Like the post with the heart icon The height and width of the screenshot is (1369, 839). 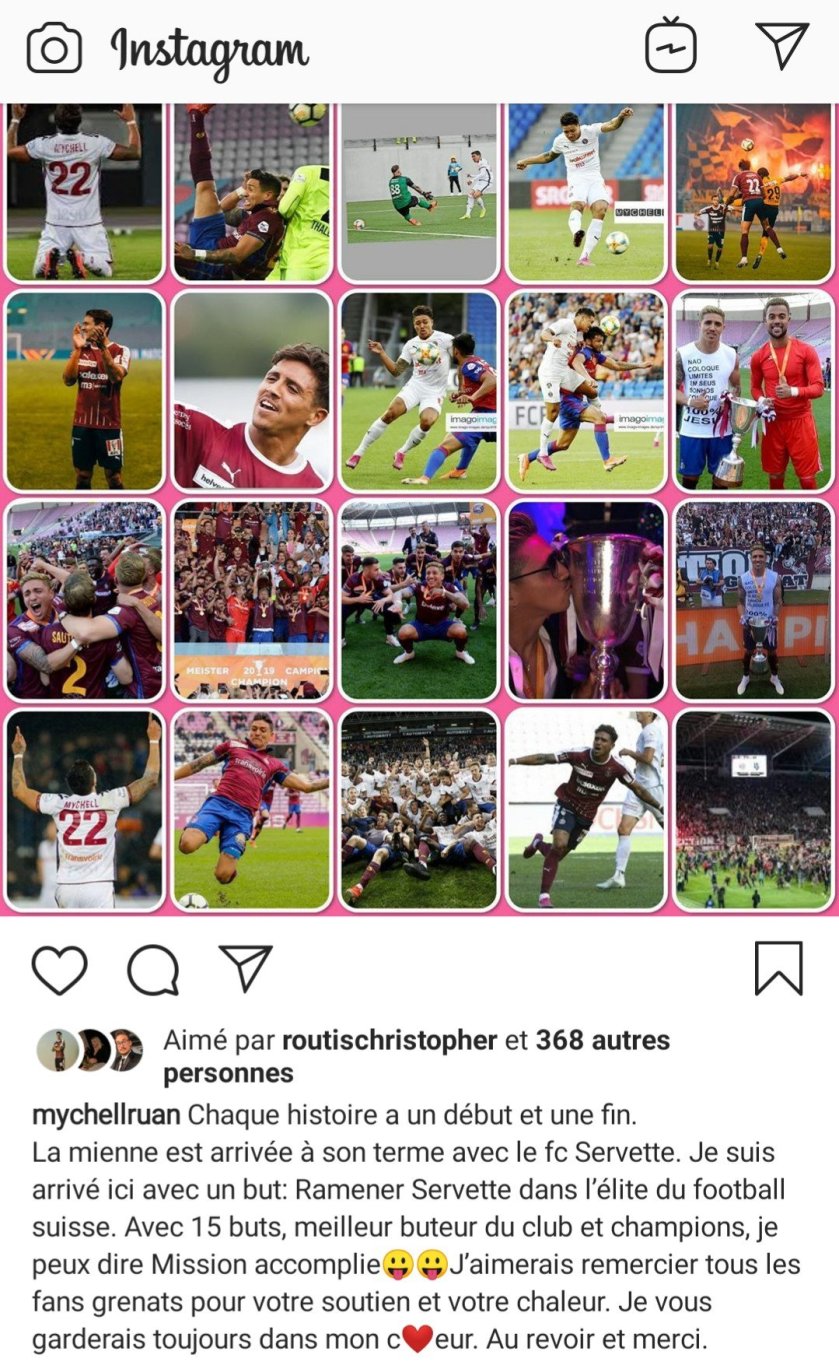pyautogui.click(x=60, y=969)
